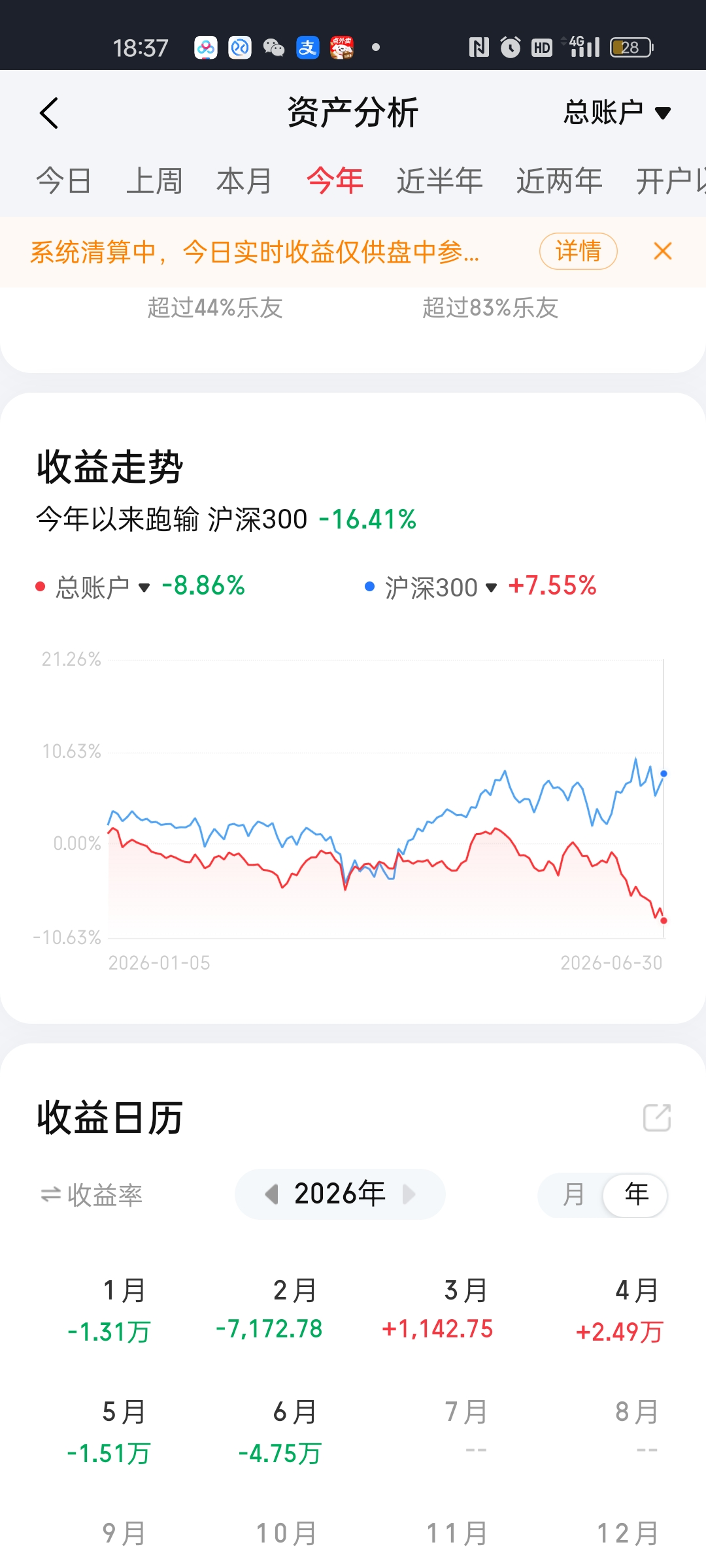
Task: Switch to the 今日 tab
Action: tap(63, 181)
